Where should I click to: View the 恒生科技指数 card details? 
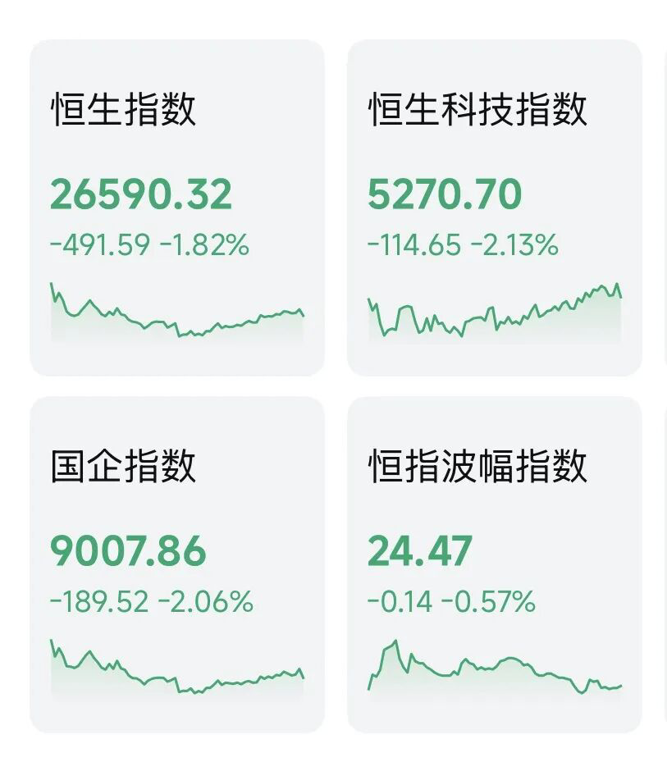(494, 208)
